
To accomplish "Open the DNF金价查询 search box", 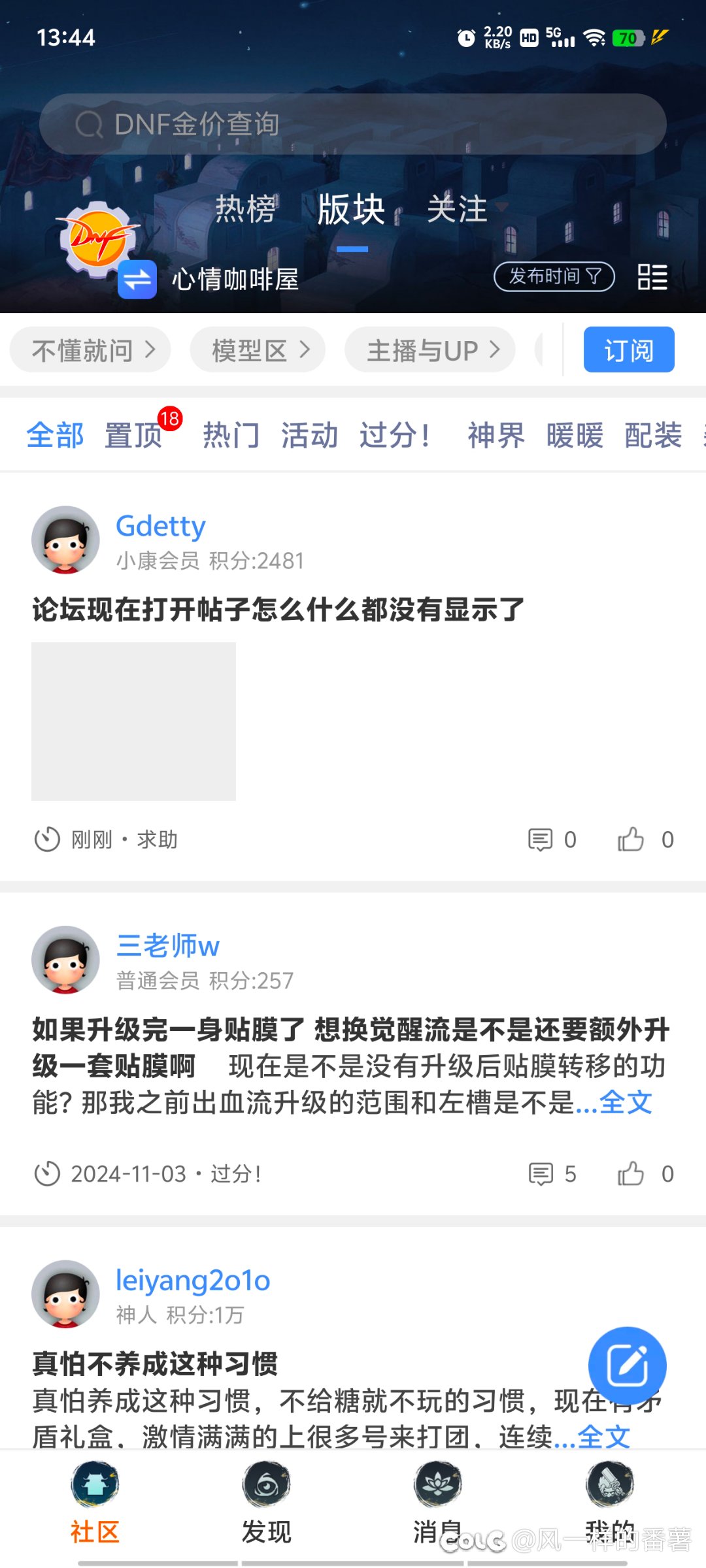I will 353,124.
